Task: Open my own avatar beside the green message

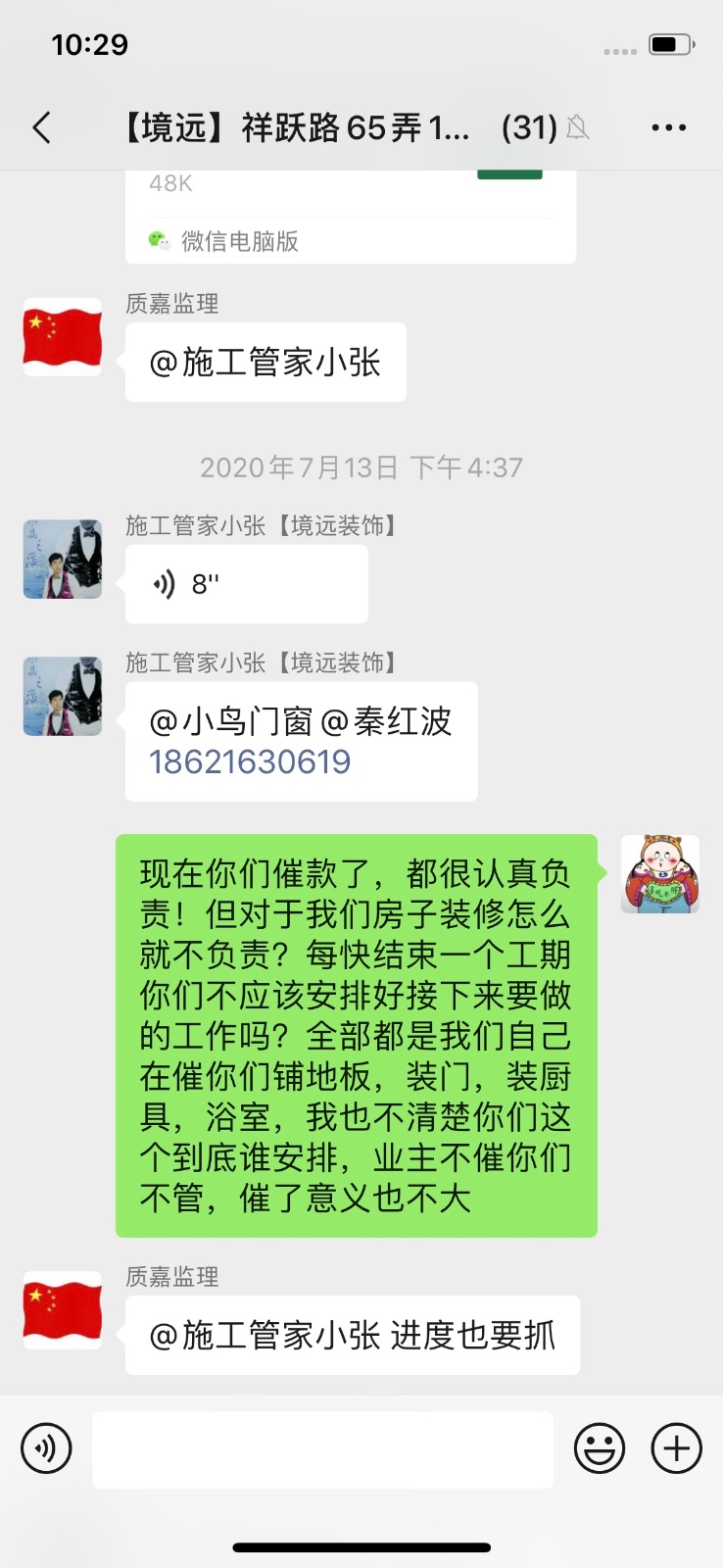Action: (x=660, y=874)
